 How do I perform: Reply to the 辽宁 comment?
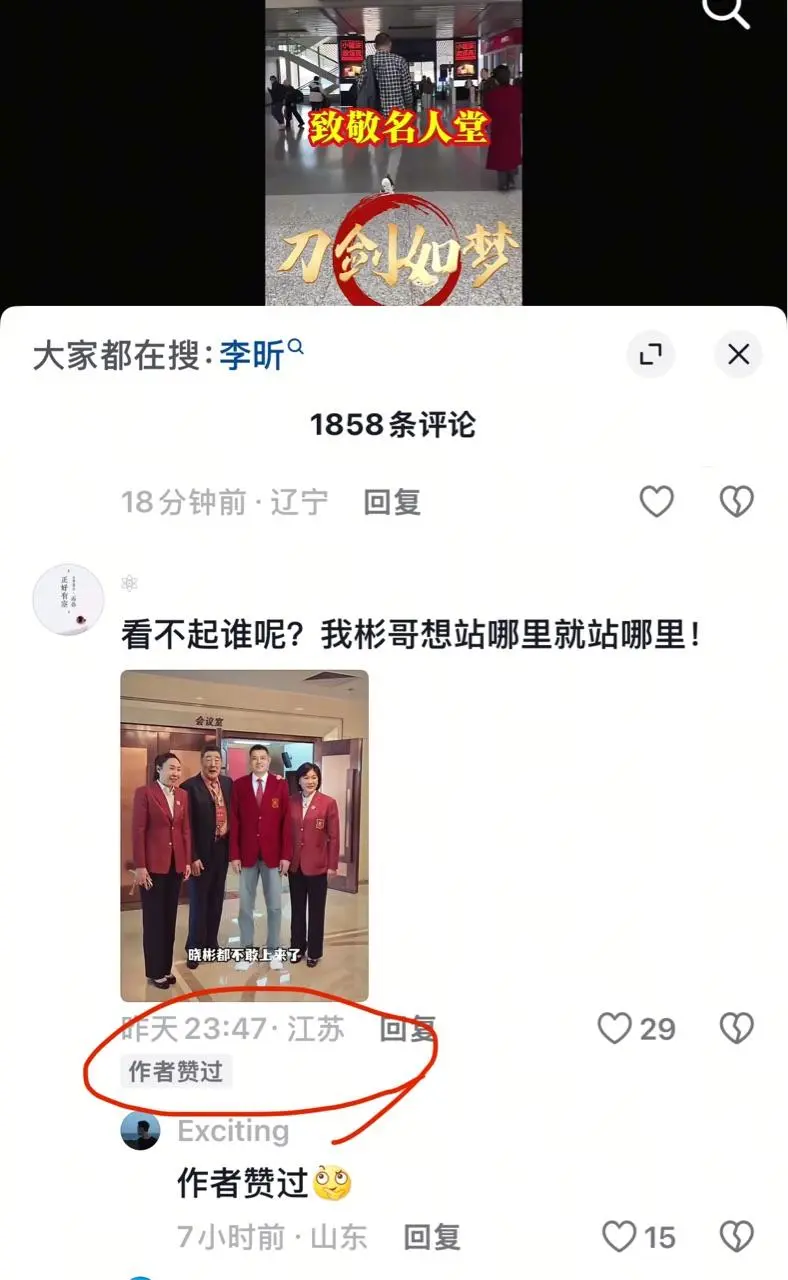[x=391, y=502]
